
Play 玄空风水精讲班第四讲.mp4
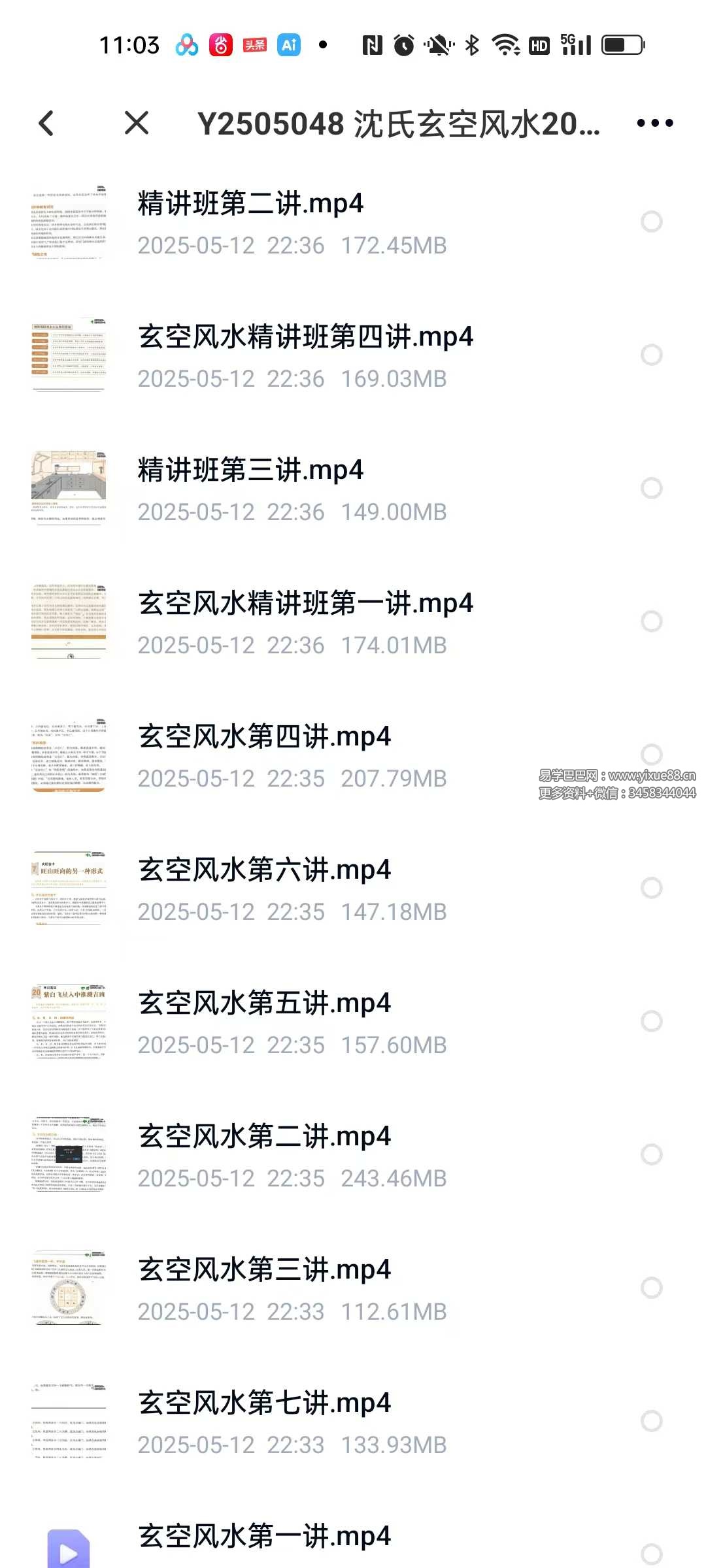tap(305, 337)
